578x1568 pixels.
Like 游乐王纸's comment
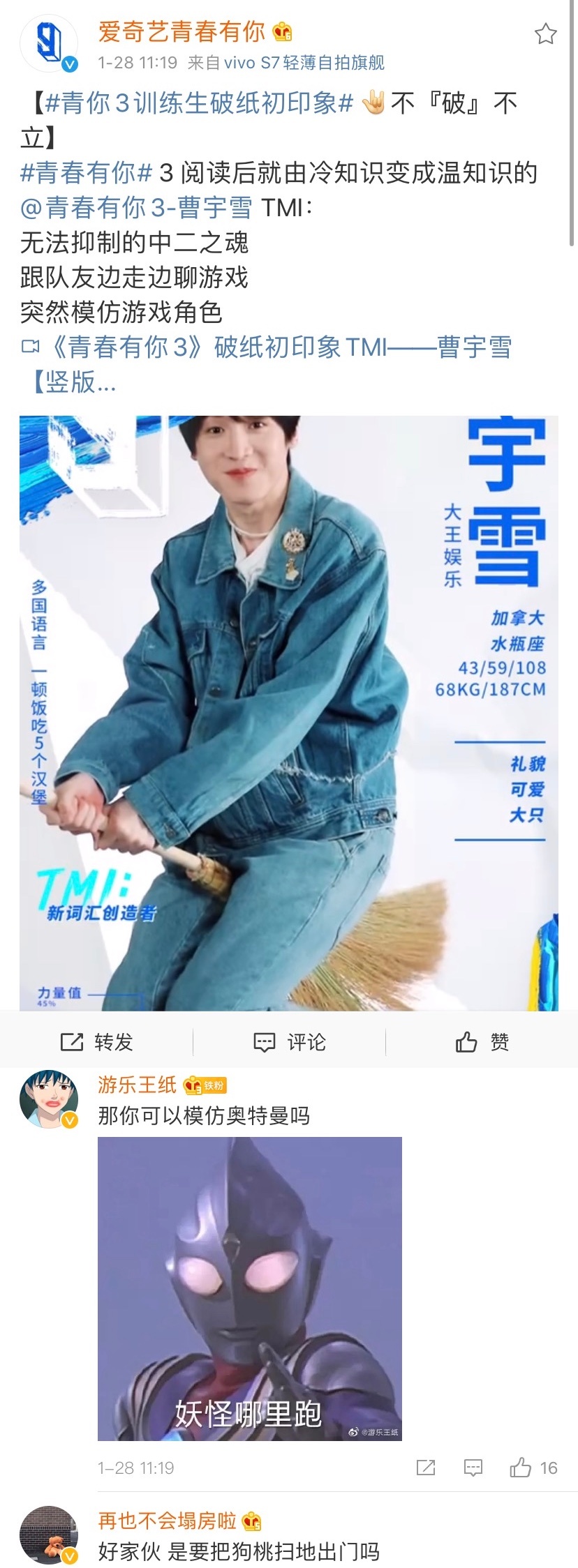521,1468
